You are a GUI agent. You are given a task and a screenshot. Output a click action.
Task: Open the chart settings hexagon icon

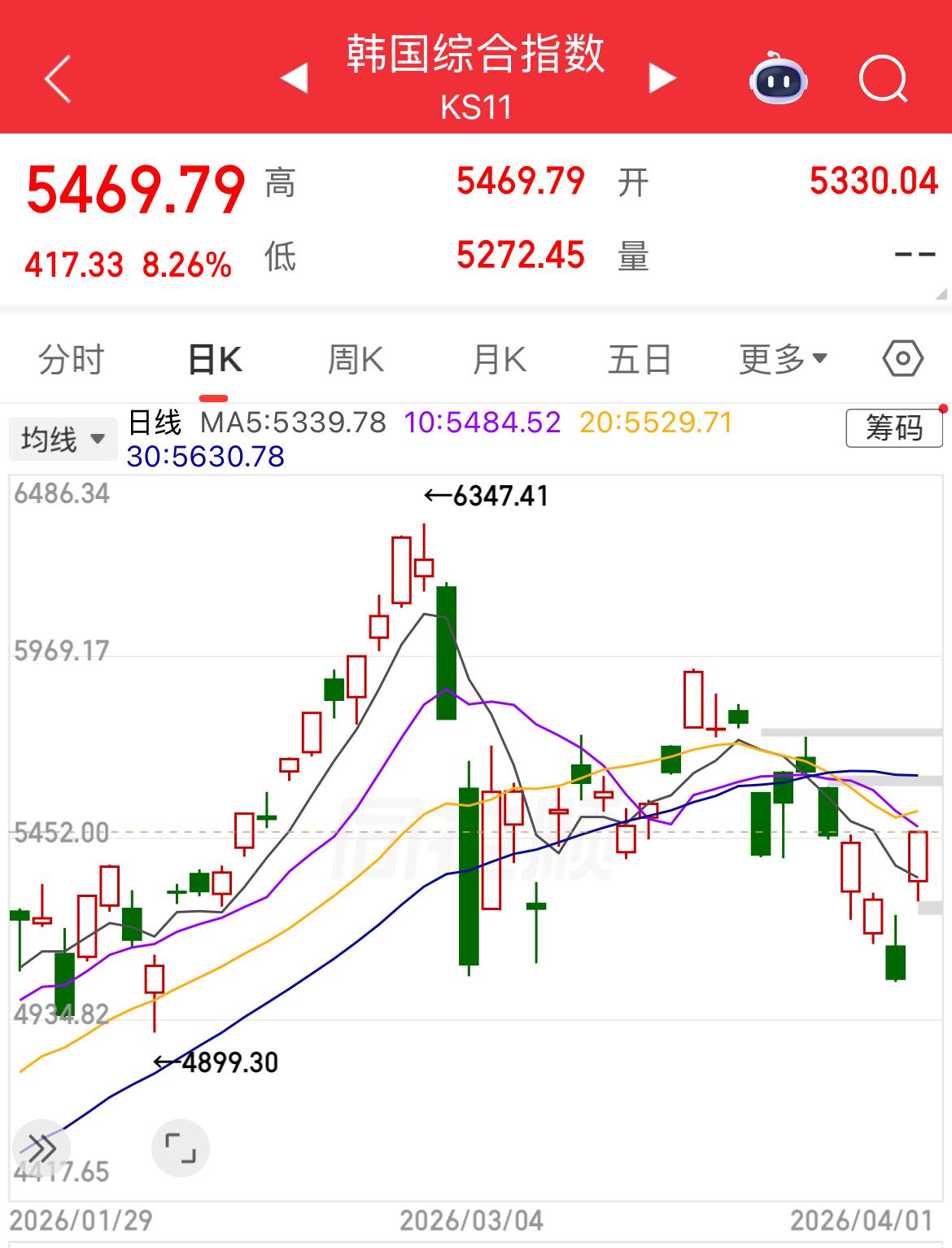pyautogui.click(x=902, y=358)
